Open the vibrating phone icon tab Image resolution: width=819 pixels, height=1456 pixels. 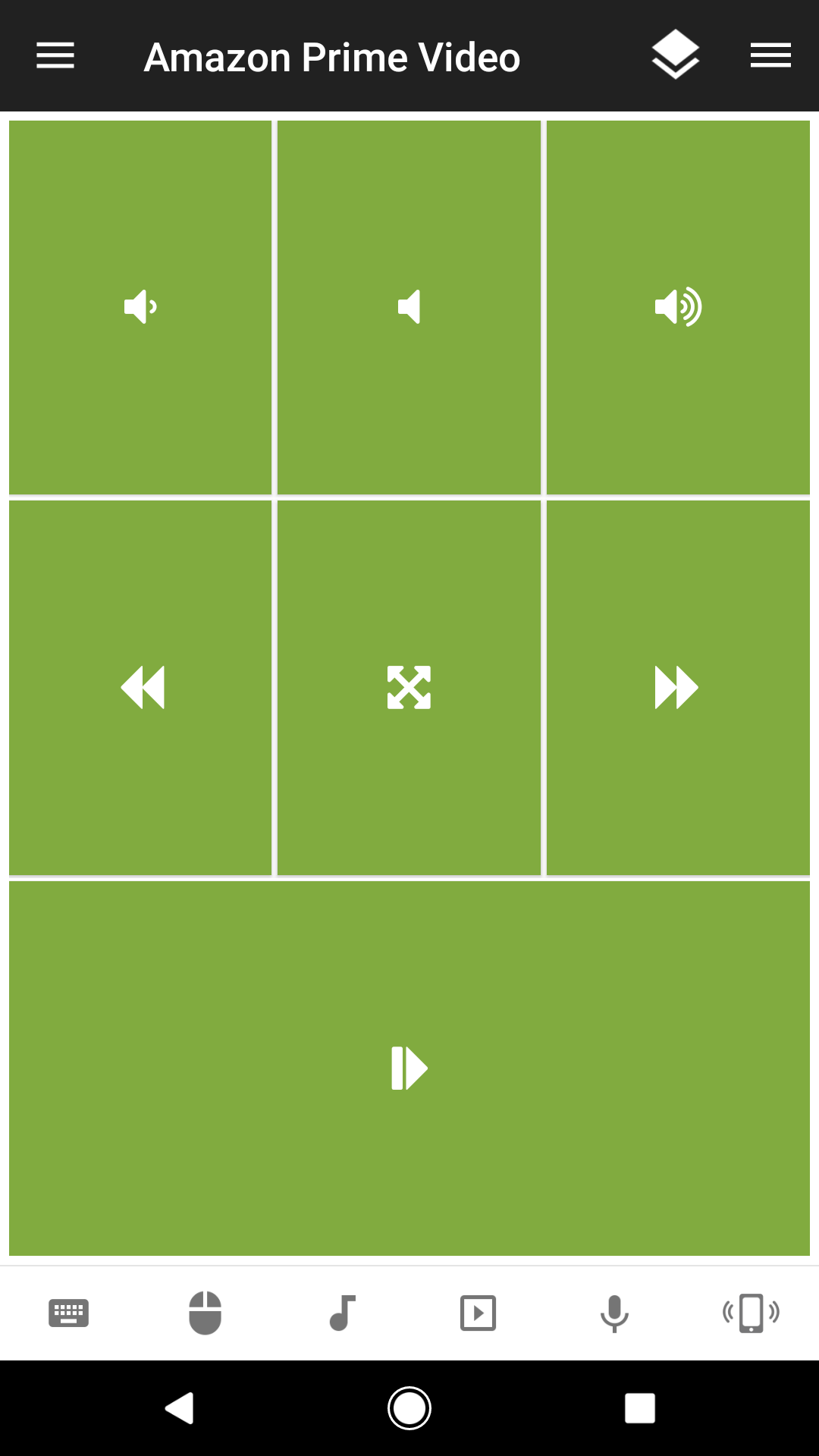(751, 1313)
